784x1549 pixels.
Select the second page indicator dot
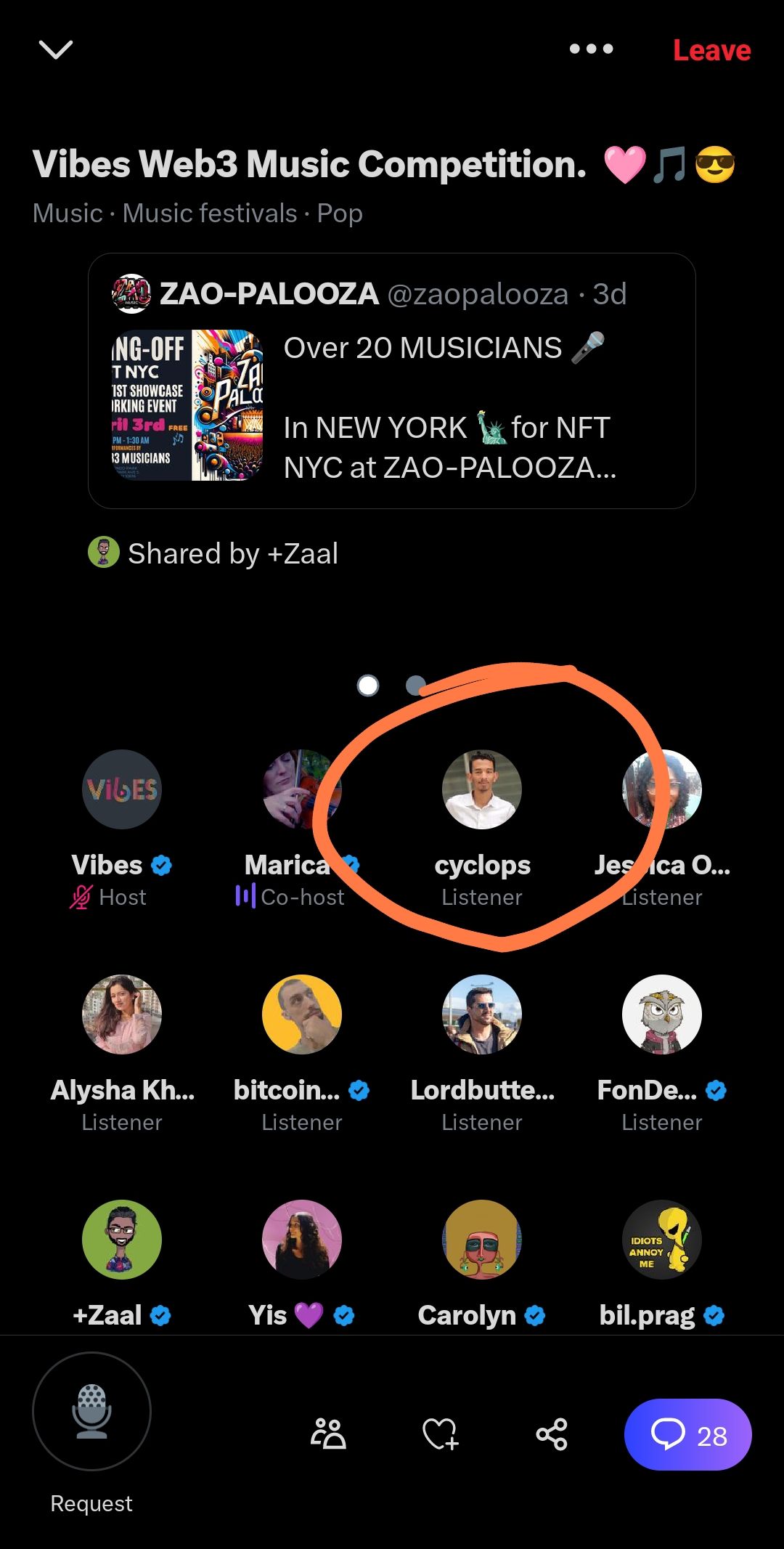pos(415,686)
